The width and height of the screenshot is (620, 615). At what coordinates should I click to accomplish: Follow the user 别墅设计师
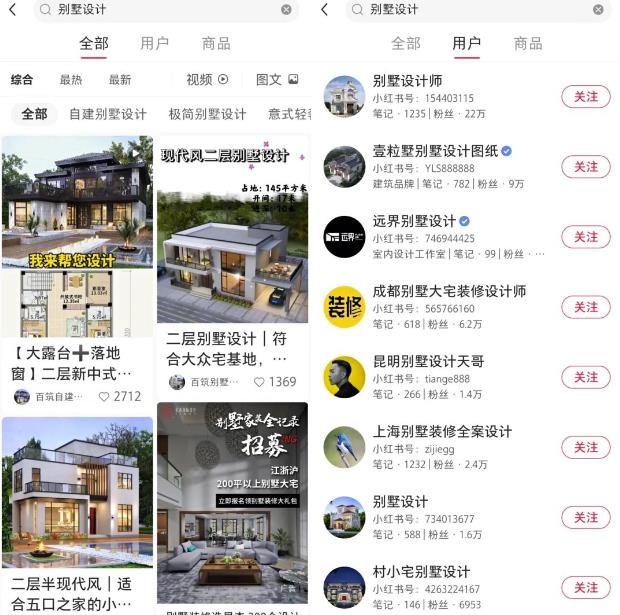point(585,97)
